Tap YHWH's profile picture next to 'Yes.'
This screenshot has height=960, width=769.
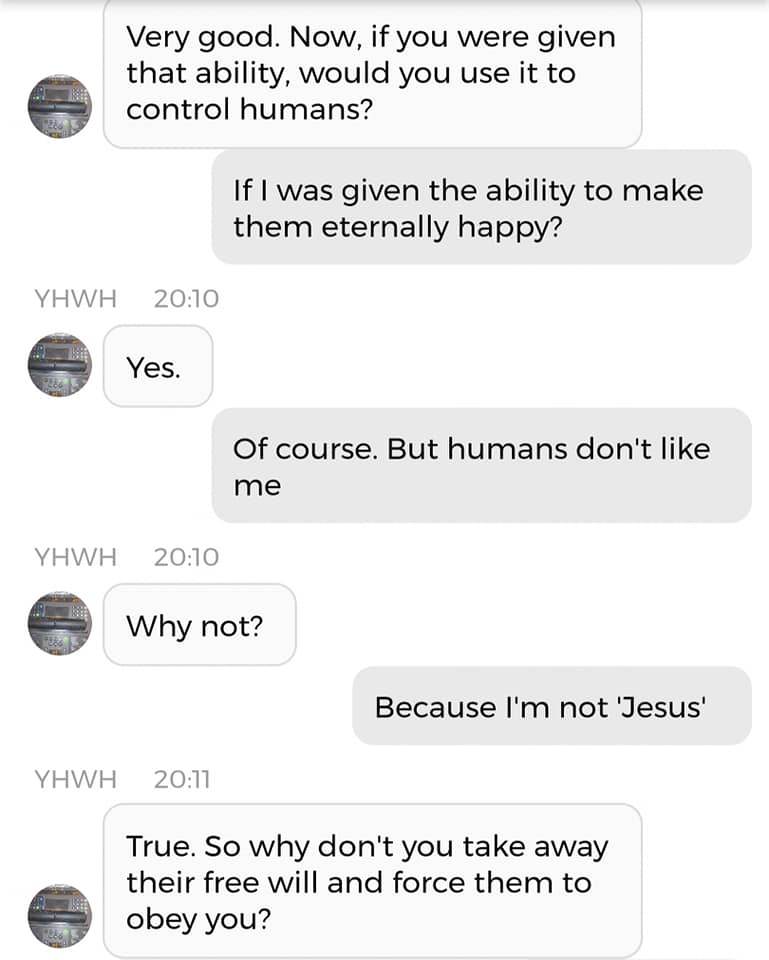(x=59, y=365)
